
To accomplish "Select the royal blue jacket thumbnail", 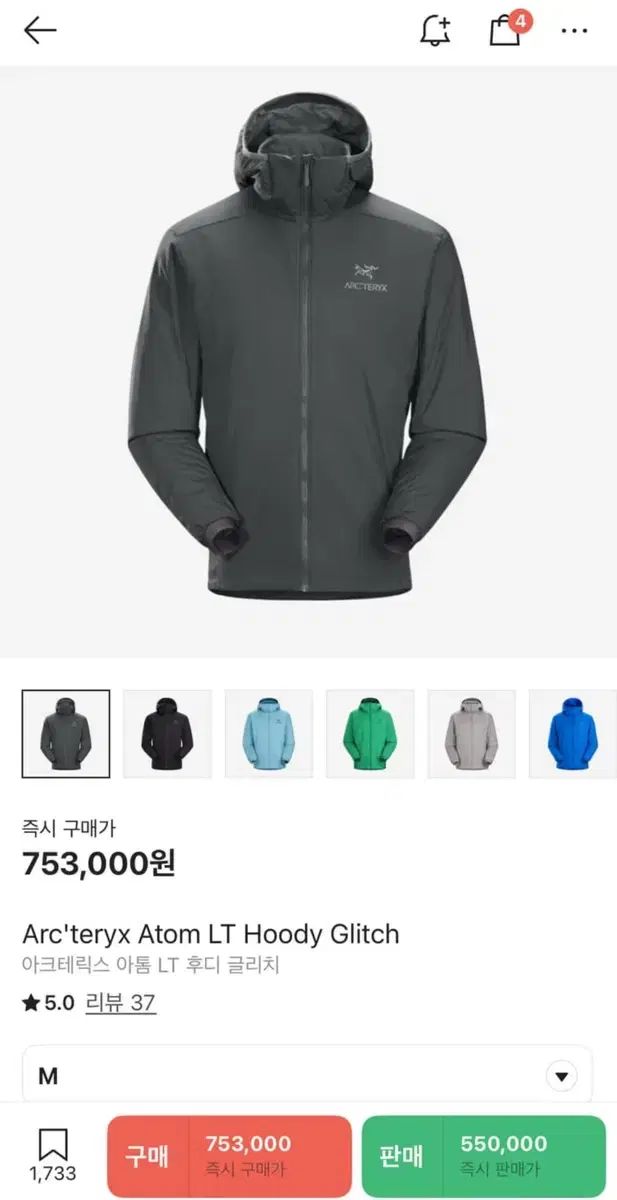I will click(x=573, y=734).
